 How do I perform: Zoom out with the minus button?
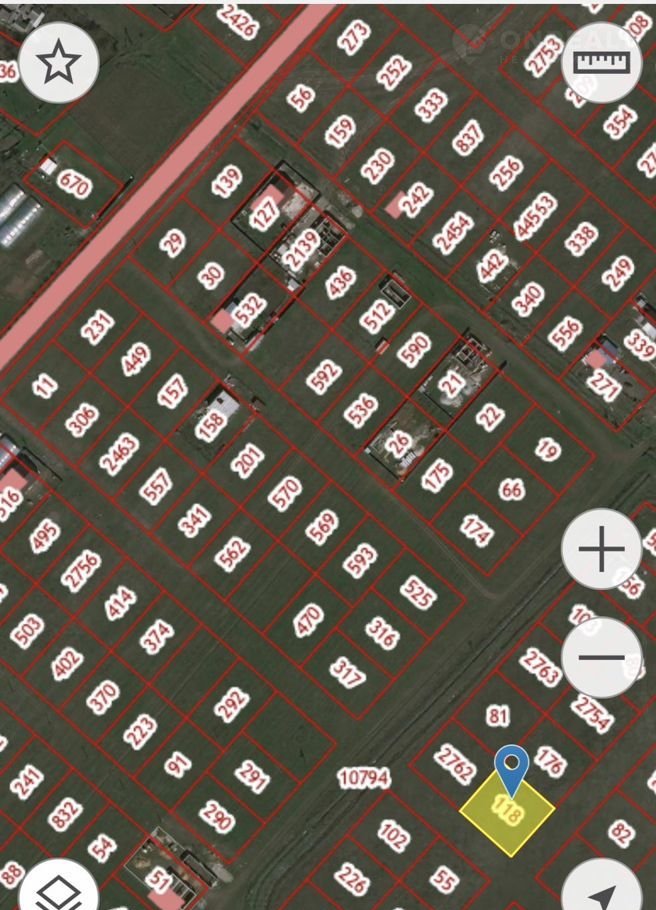pos(601,657)
